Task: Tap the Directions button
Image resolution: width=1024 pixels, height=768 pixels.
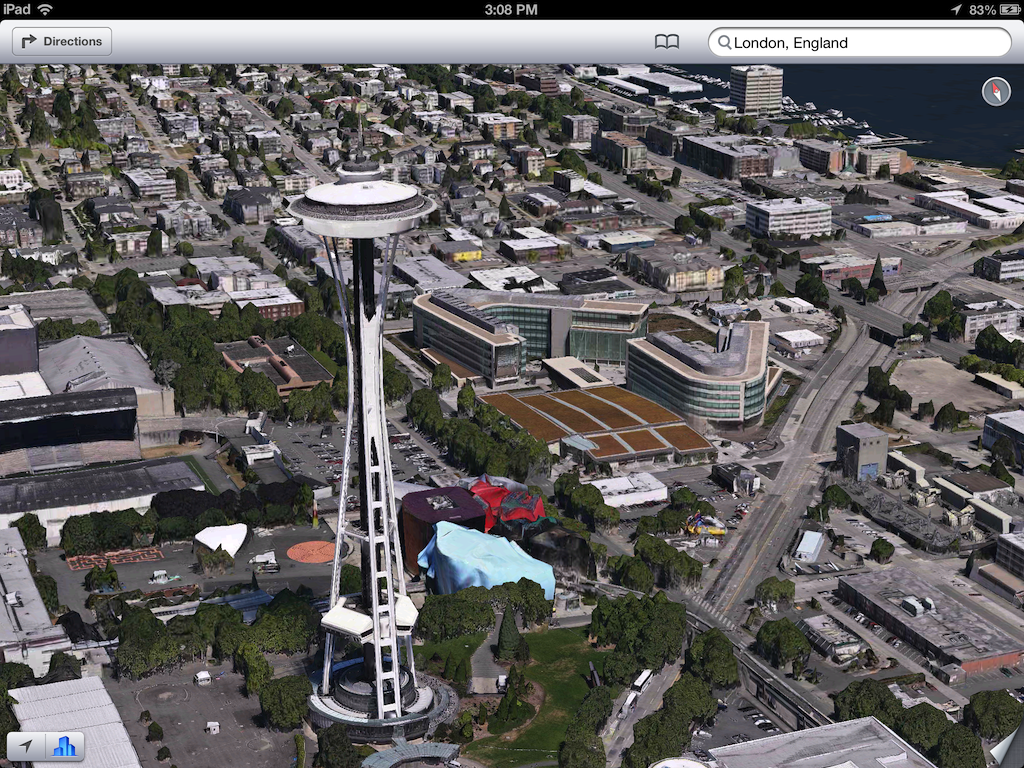Action: (62, 41)
